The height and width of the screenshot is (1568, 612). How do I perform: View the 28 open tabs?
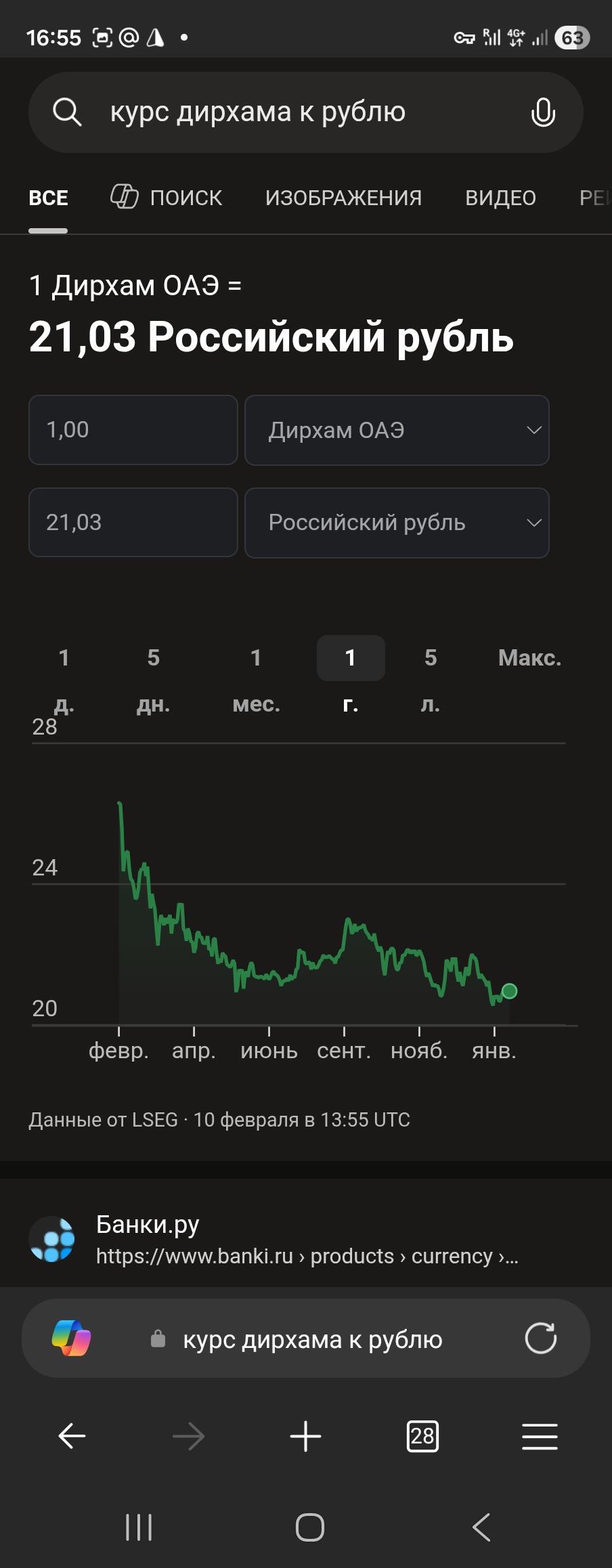point(422,1435)
